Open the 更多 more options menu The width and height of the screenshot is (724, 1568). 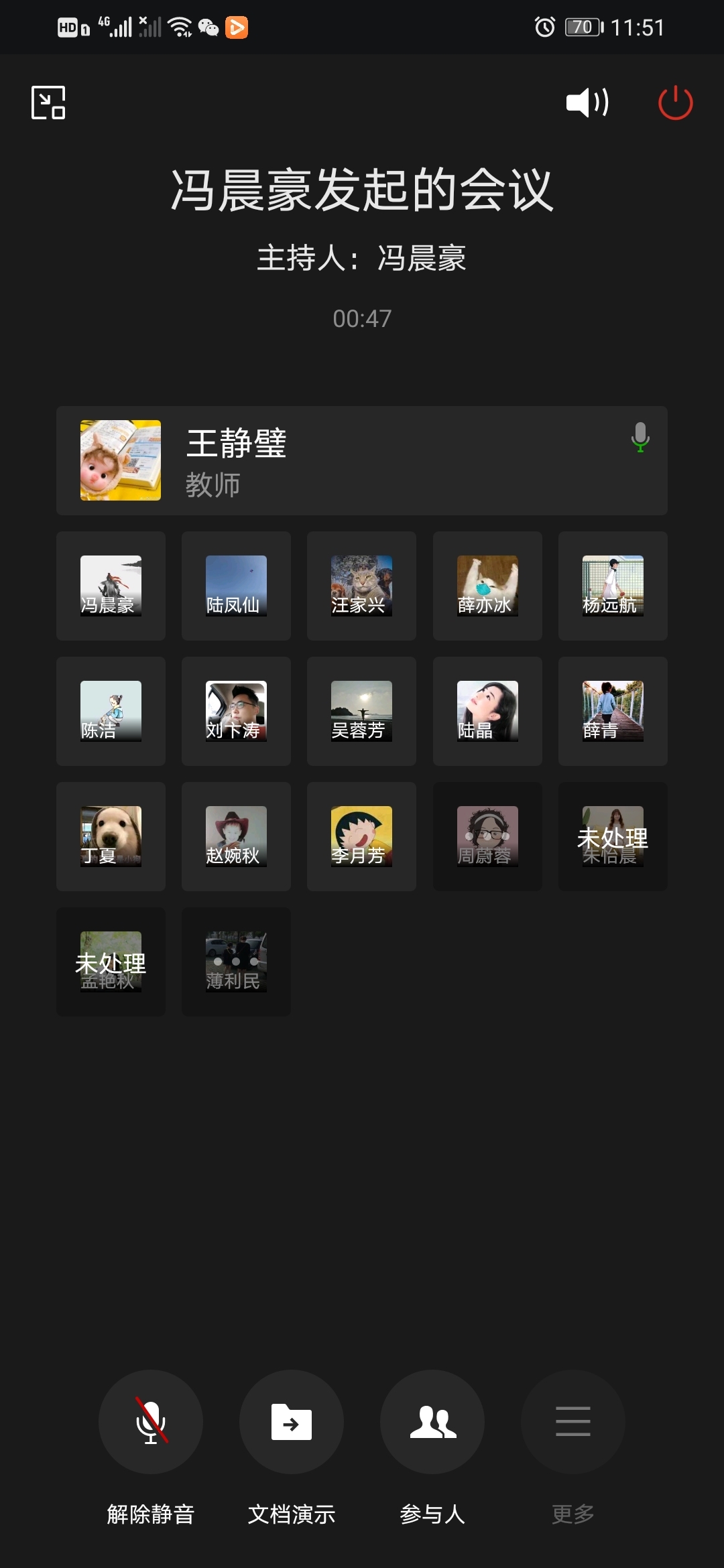point(573,1422)
